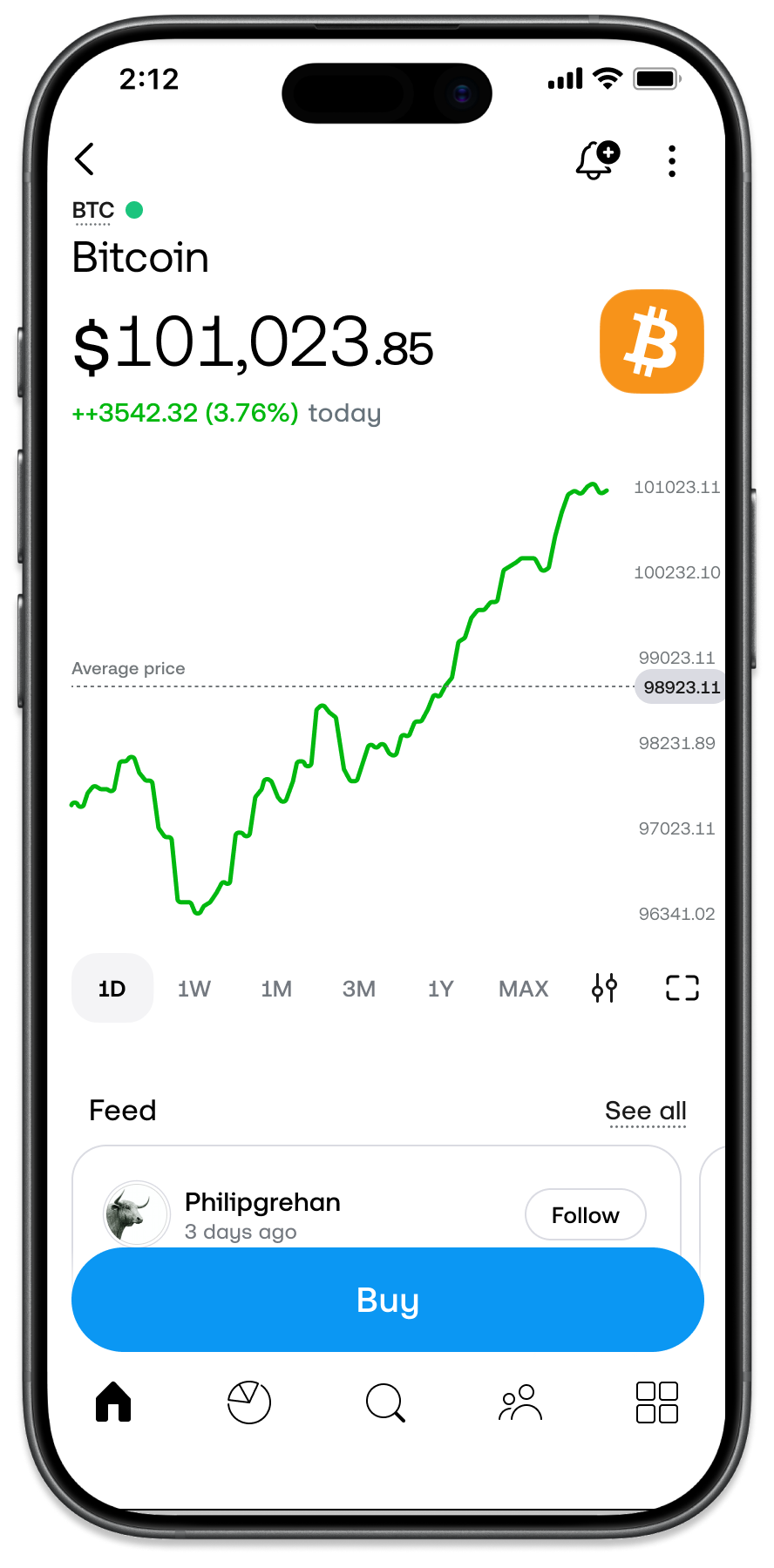774x1568 pixels.
Task: Open the search tab in bottom bar
Action: tap(385, 1402)
